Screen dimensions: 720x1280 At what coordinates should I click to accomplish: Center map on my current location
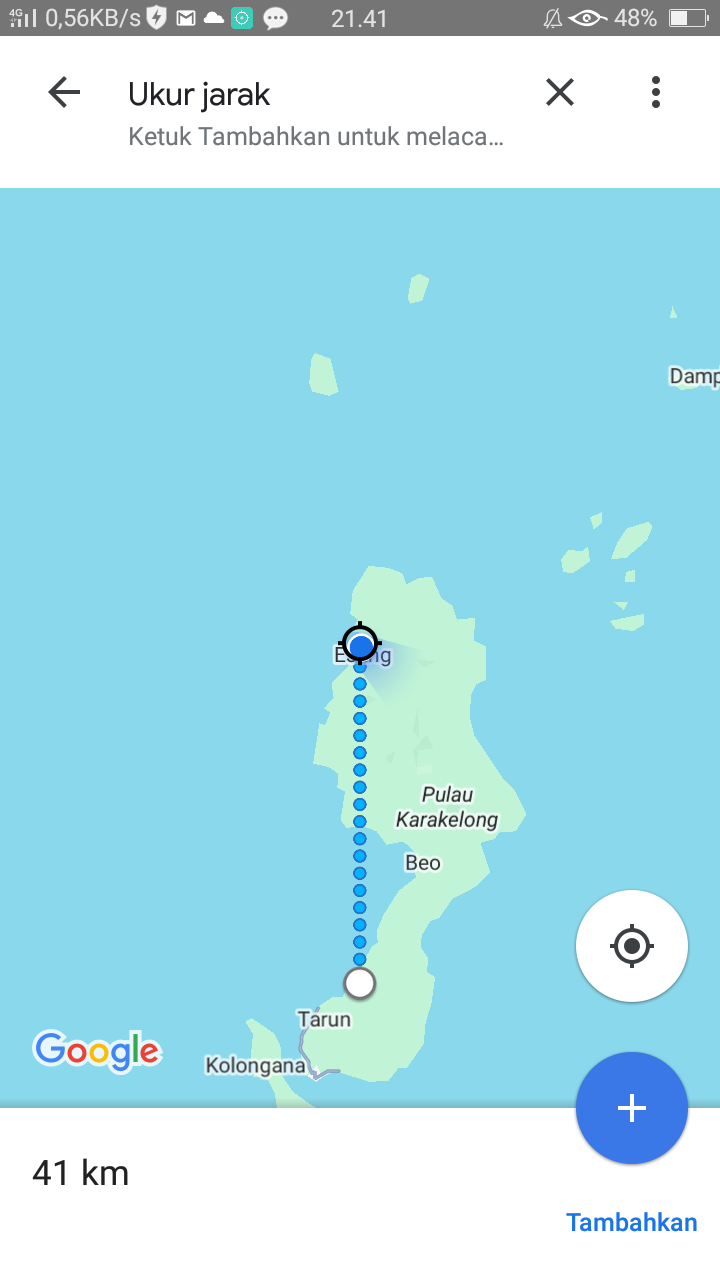tap(632, 945)
